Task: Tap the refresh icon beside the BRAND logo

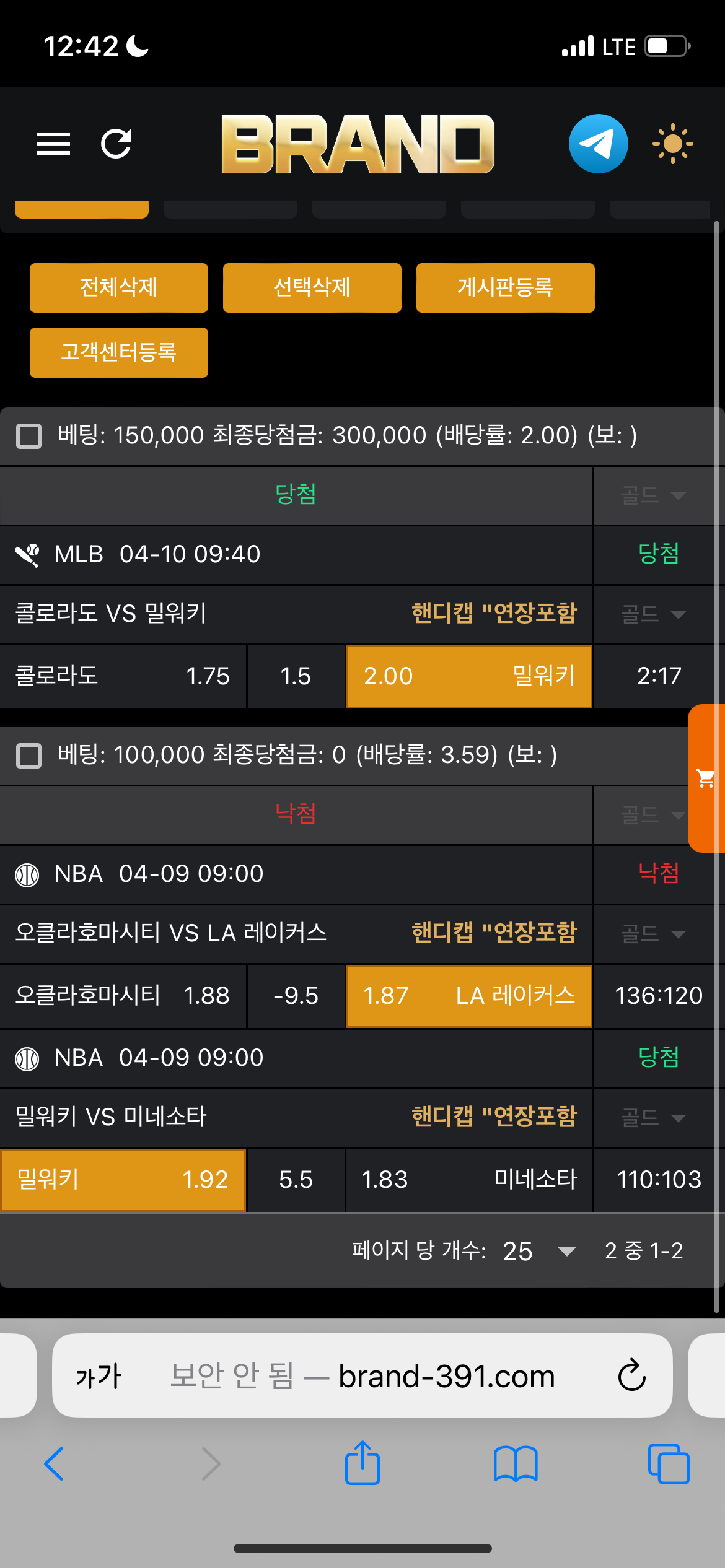Action: [116, 144]
